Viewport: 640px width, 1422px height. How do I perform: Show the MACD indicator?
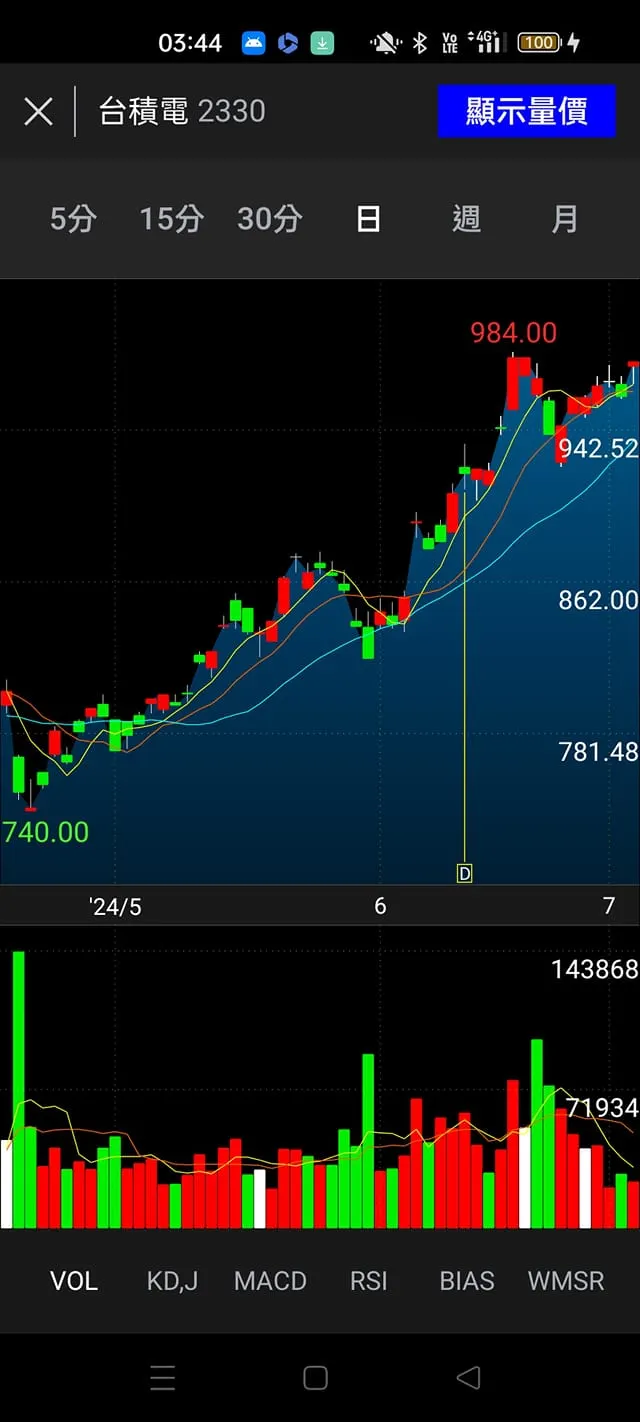(x=270, y=1281)
